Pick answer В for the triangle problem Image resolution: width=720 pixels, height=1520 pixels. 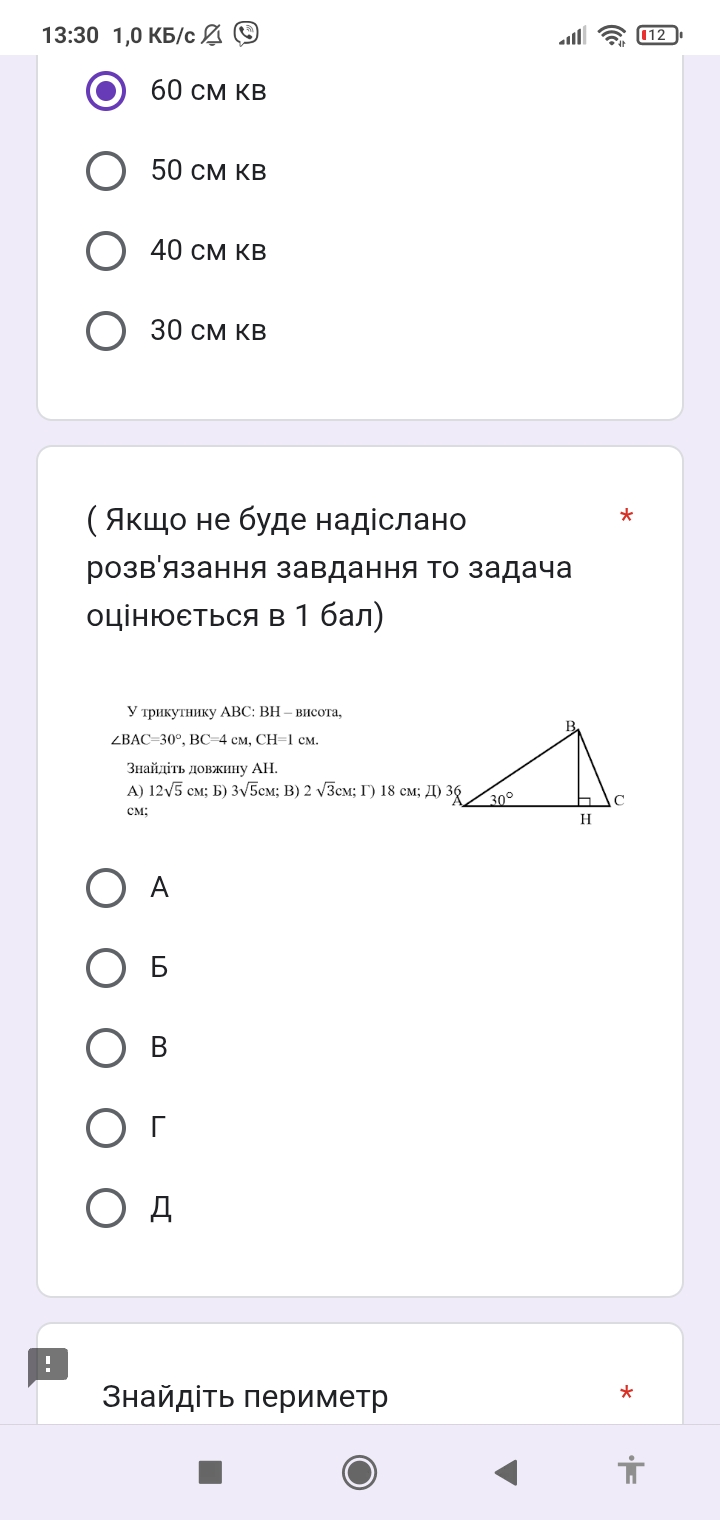[106, 1048]
